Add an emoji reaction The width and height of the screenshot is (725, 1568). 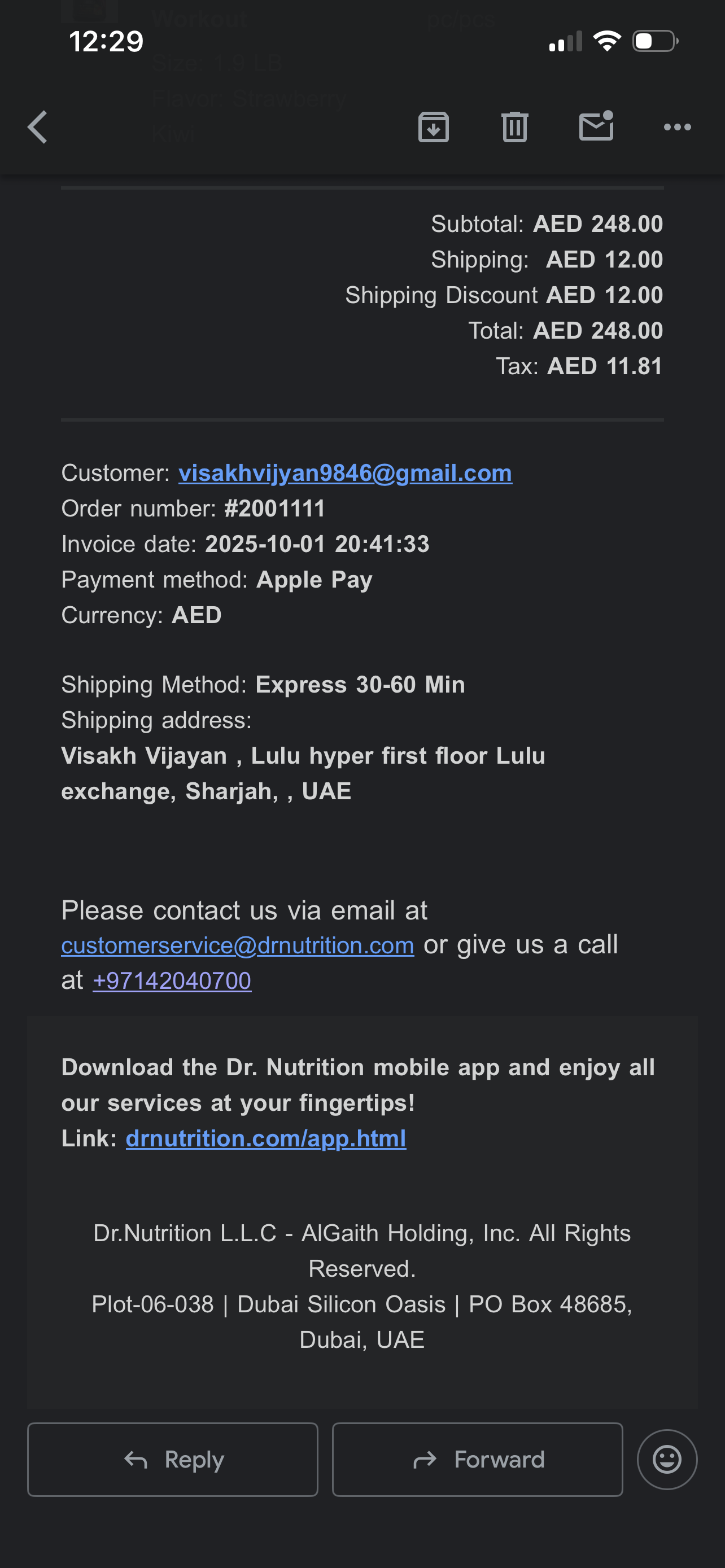[667, 1459]
